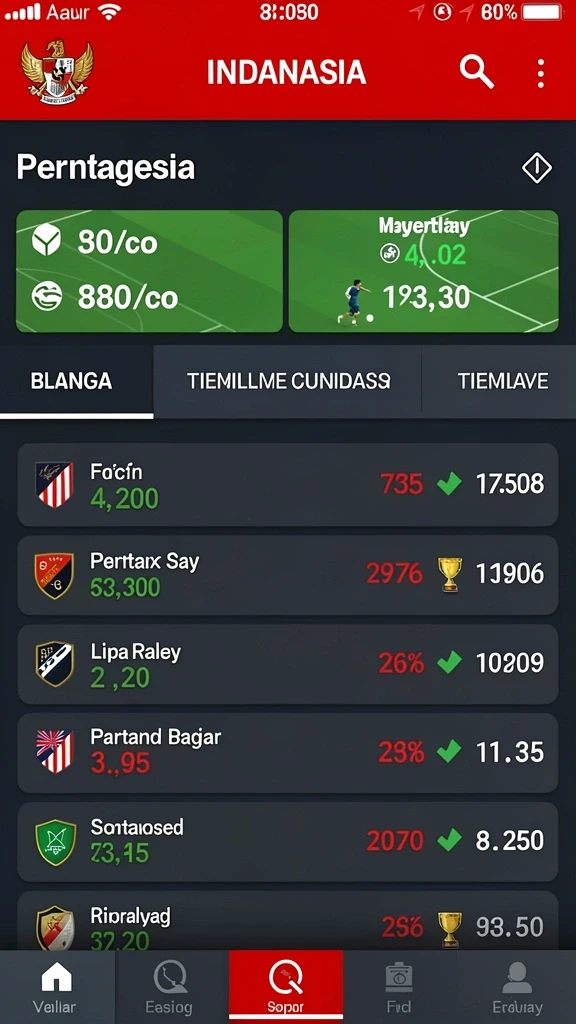This screenshot has height=1024, width=576.
Task: Open the Sontaiosed row
Action: (288, 842)
